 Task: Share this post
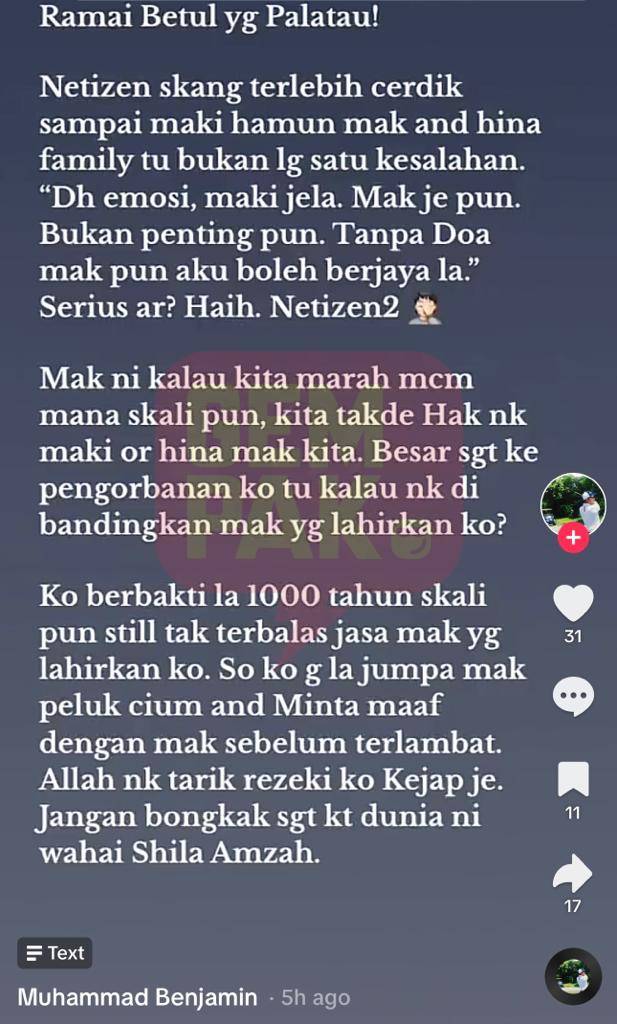pyautogui.click(x=573, y=874)
